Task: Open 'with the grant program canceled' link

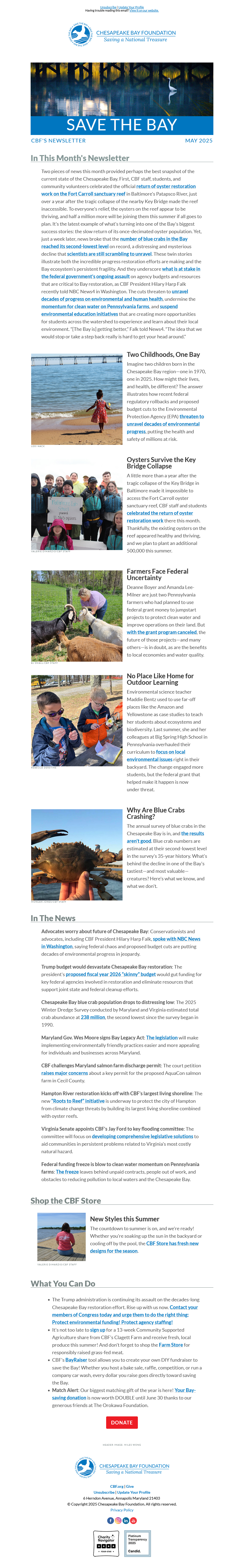Action: tap(162, 632)
